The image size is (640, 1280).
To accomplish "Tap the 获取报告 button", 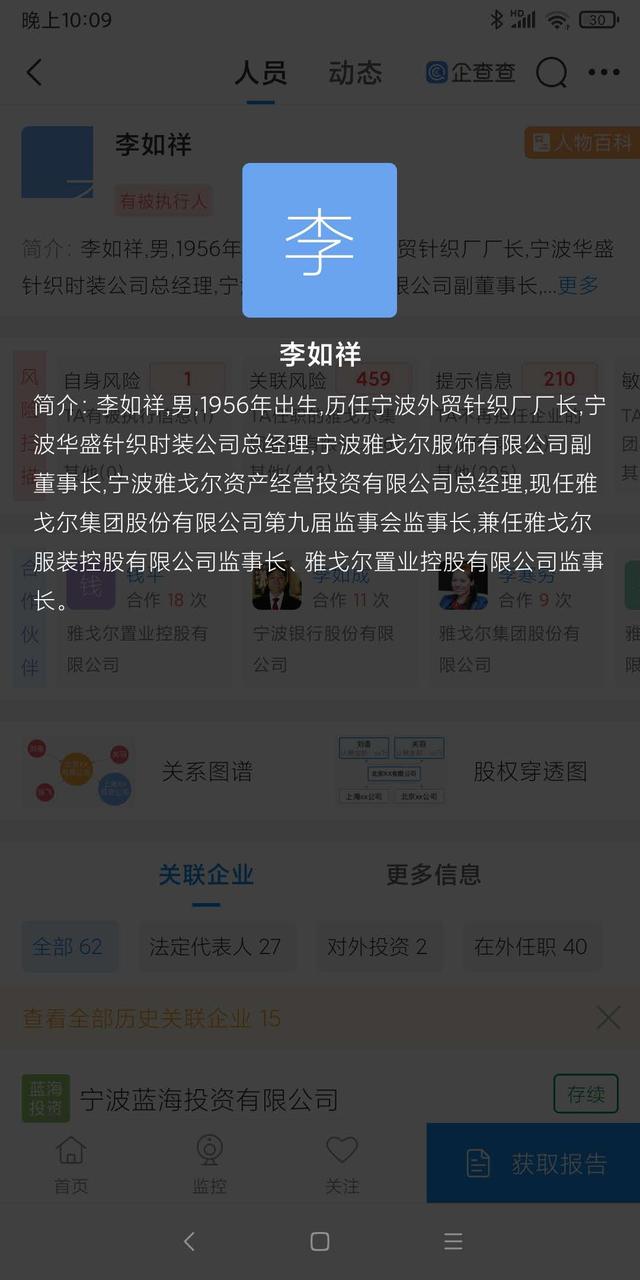I will pos(534,1164).
